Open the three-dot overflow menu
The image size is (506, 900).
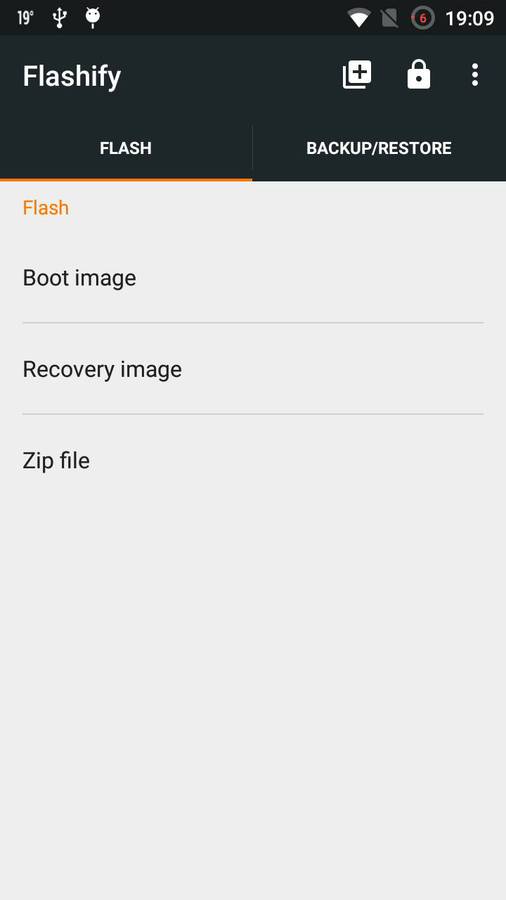(474, 75)
